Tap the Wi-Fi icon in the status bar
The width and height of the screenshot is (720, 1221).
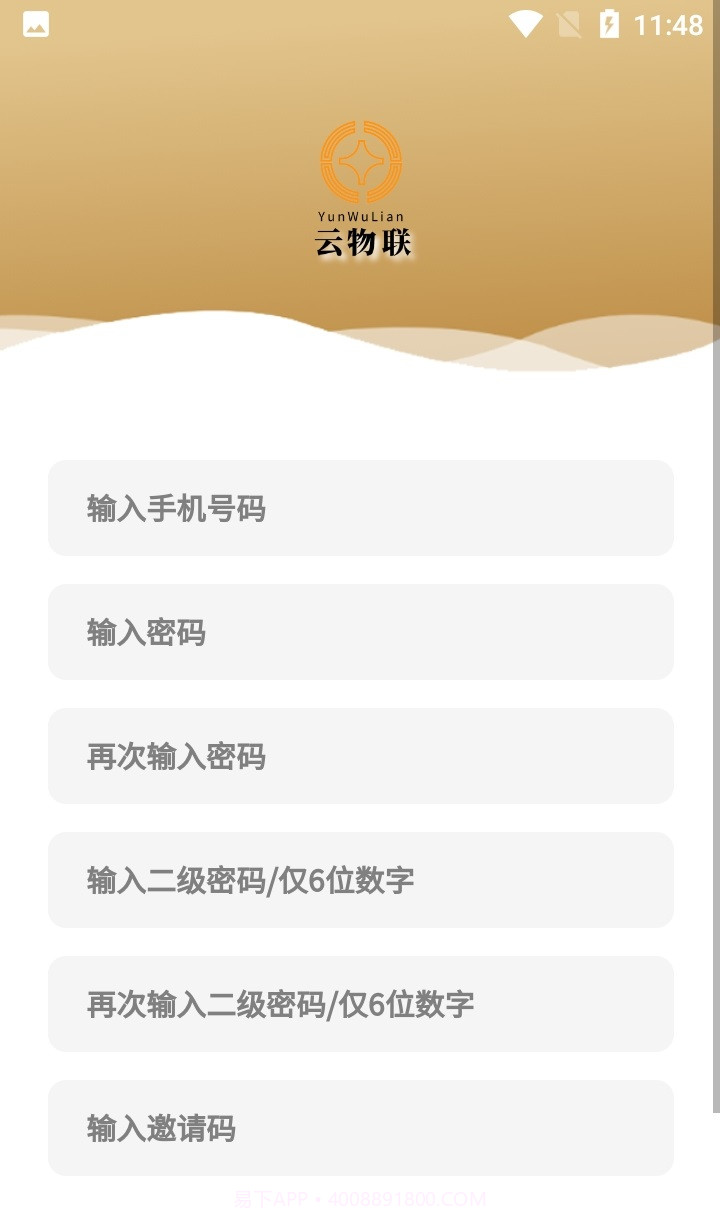[523, 24]
